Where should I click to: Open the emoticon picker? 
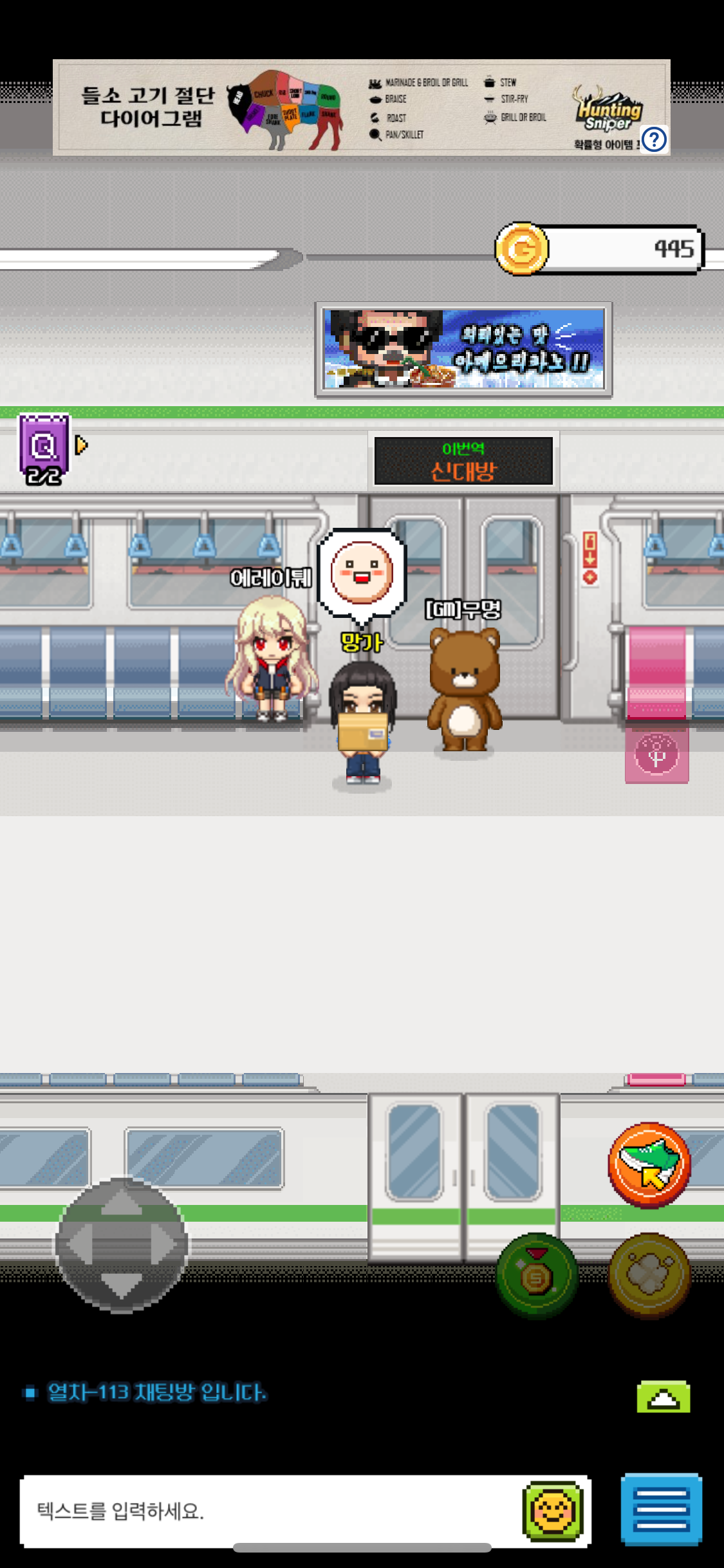point(553,1510)
